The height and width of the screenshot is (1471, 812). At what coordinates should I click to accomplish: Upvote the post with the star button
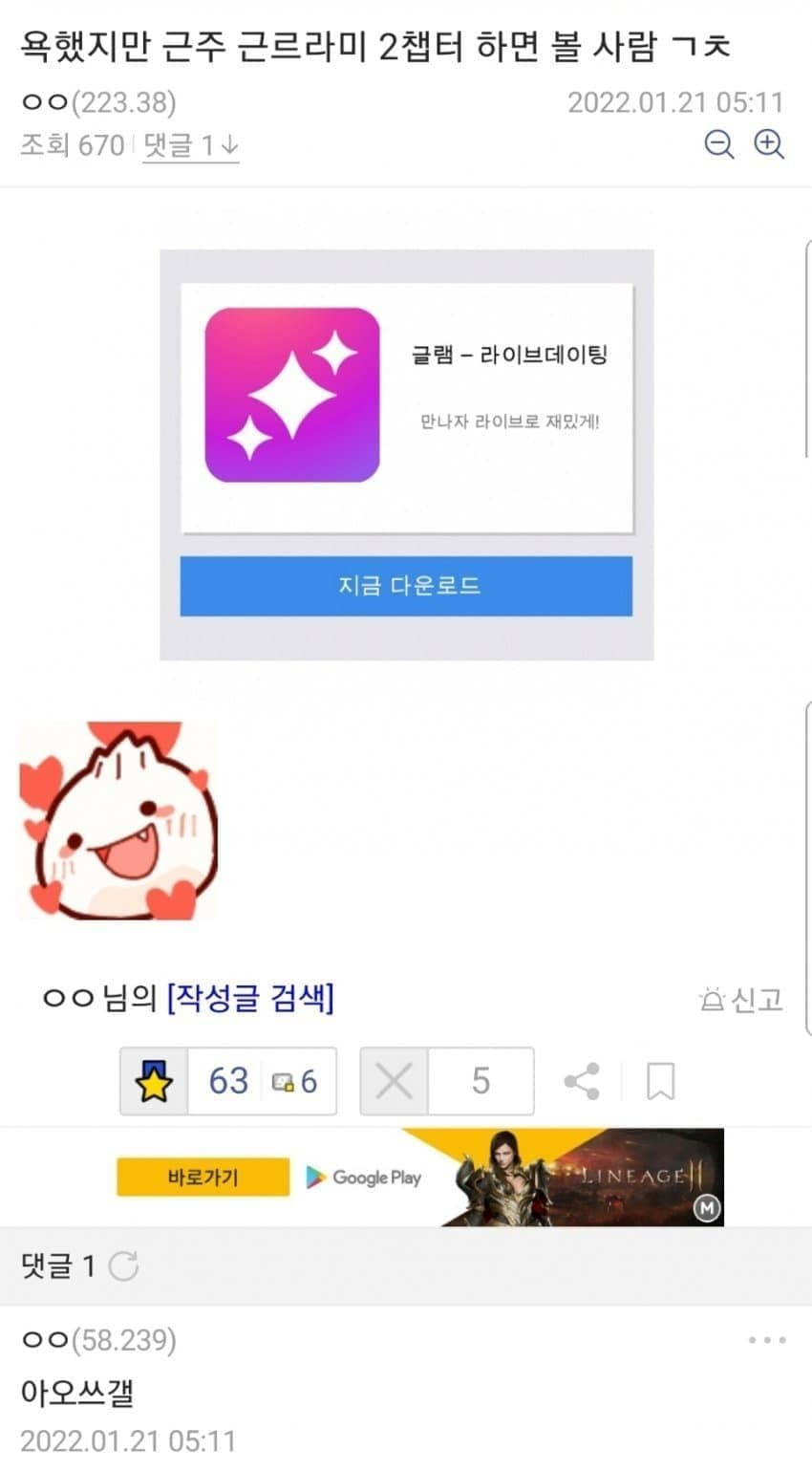point(154,1082)
